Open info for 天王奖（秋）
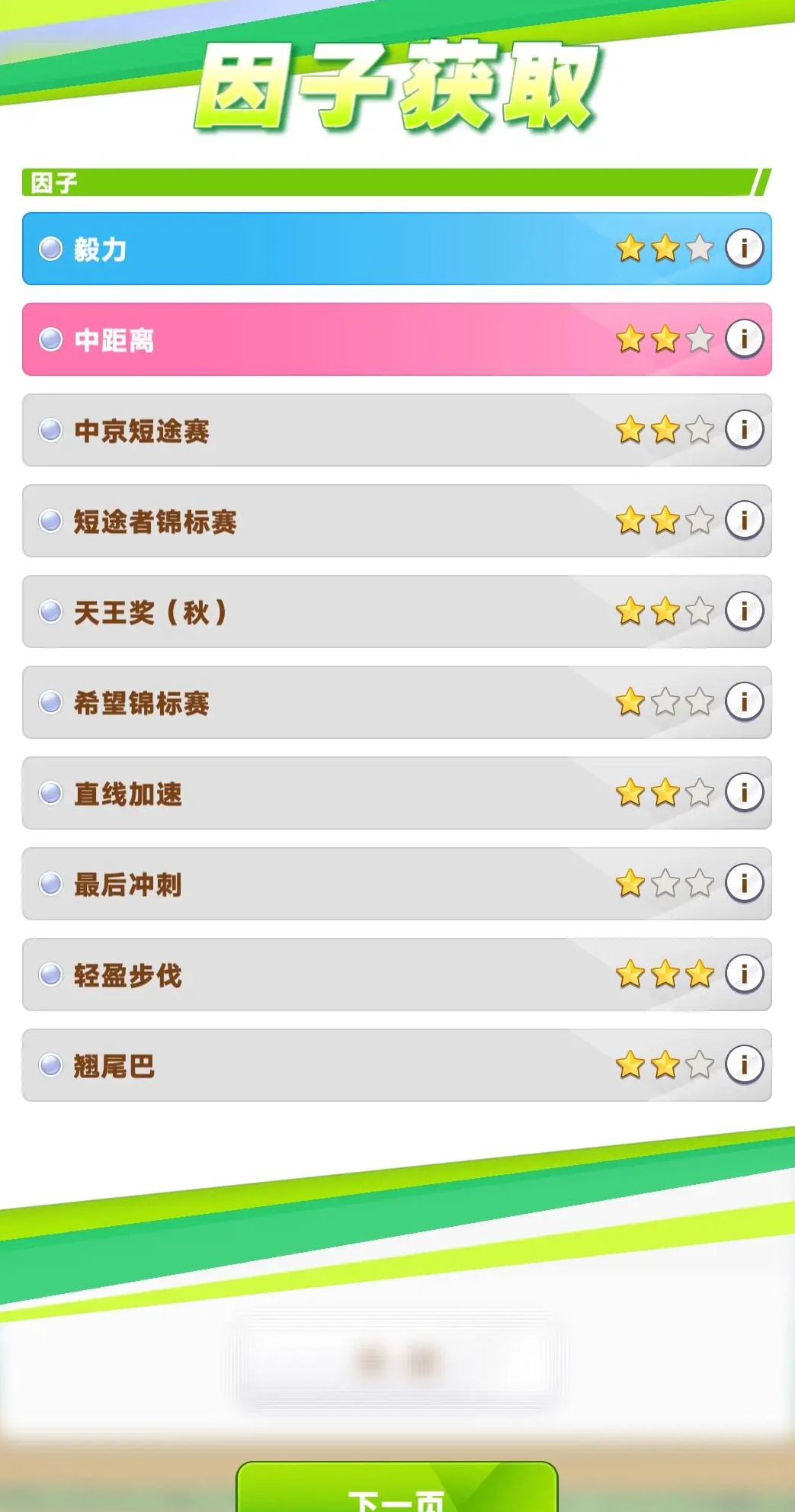The width and height of the screenshot is (795, 1512). 744,611
